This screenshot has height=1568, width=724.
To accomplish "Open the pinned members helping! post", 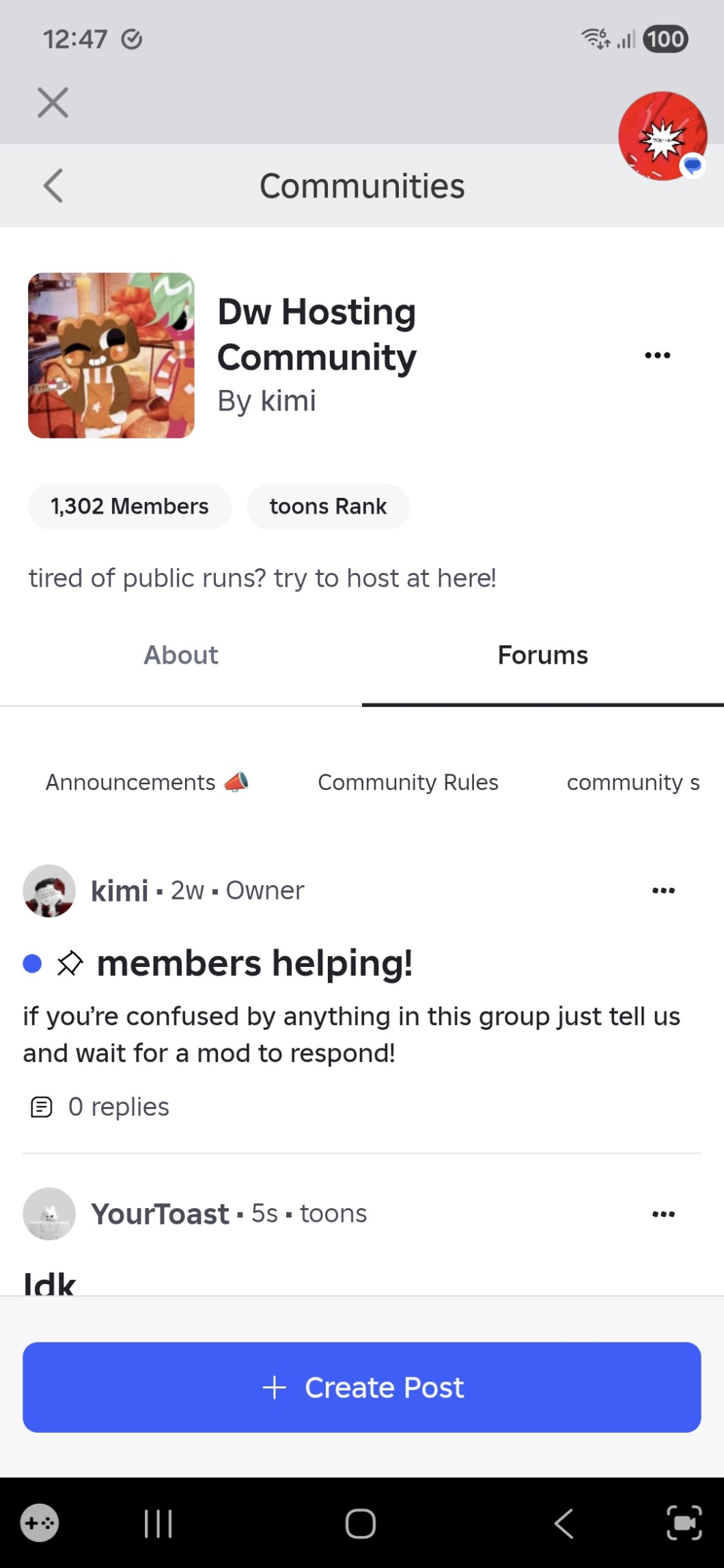I will (x=254, y=964).
